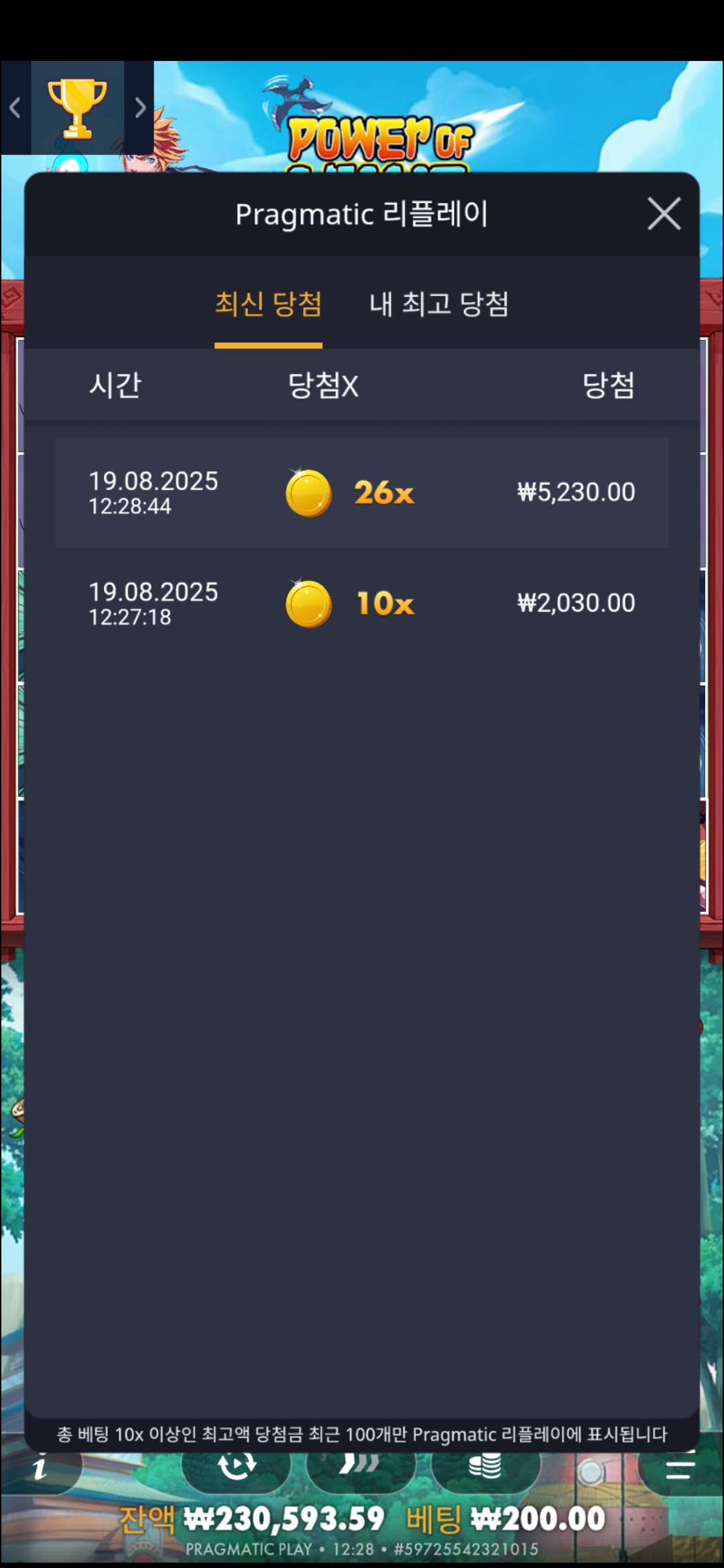Open the trophy tournament icon

pyautogui.click(x=77, y=108)
